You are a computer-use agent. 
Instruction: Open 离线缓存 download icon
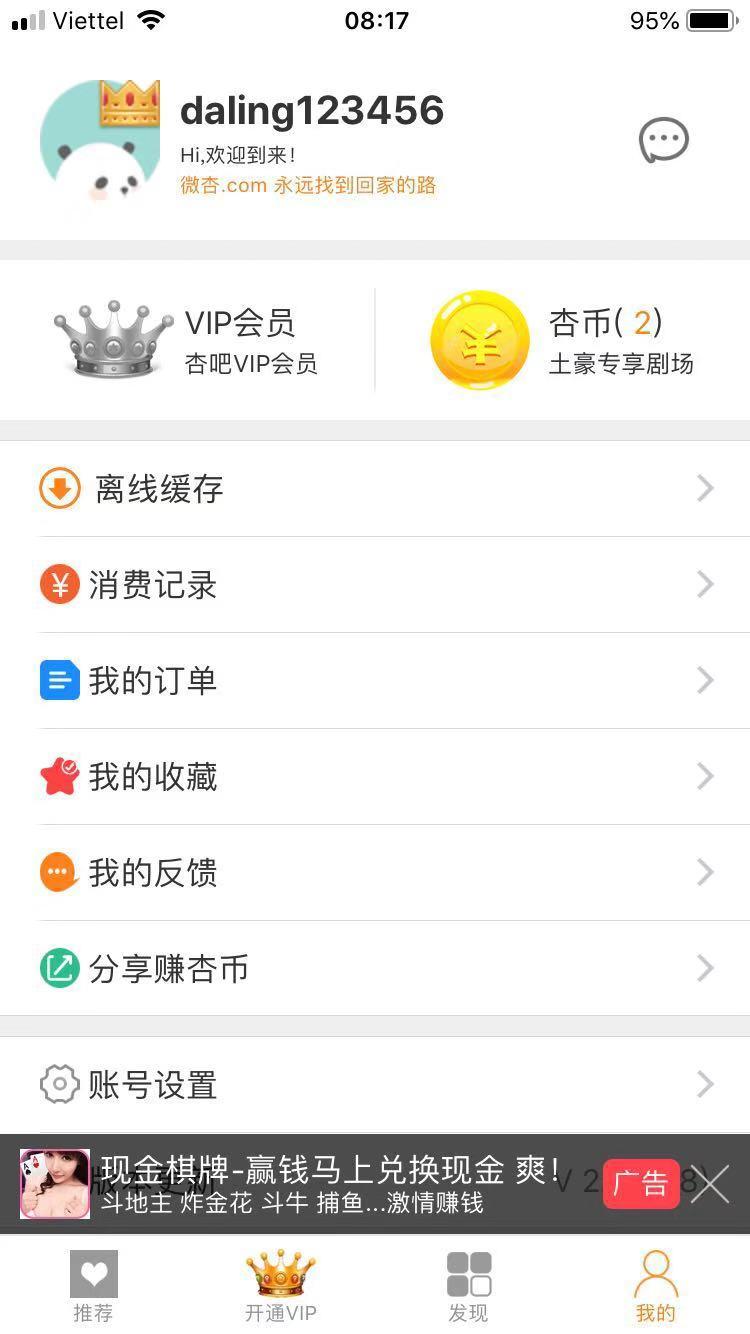59,488
